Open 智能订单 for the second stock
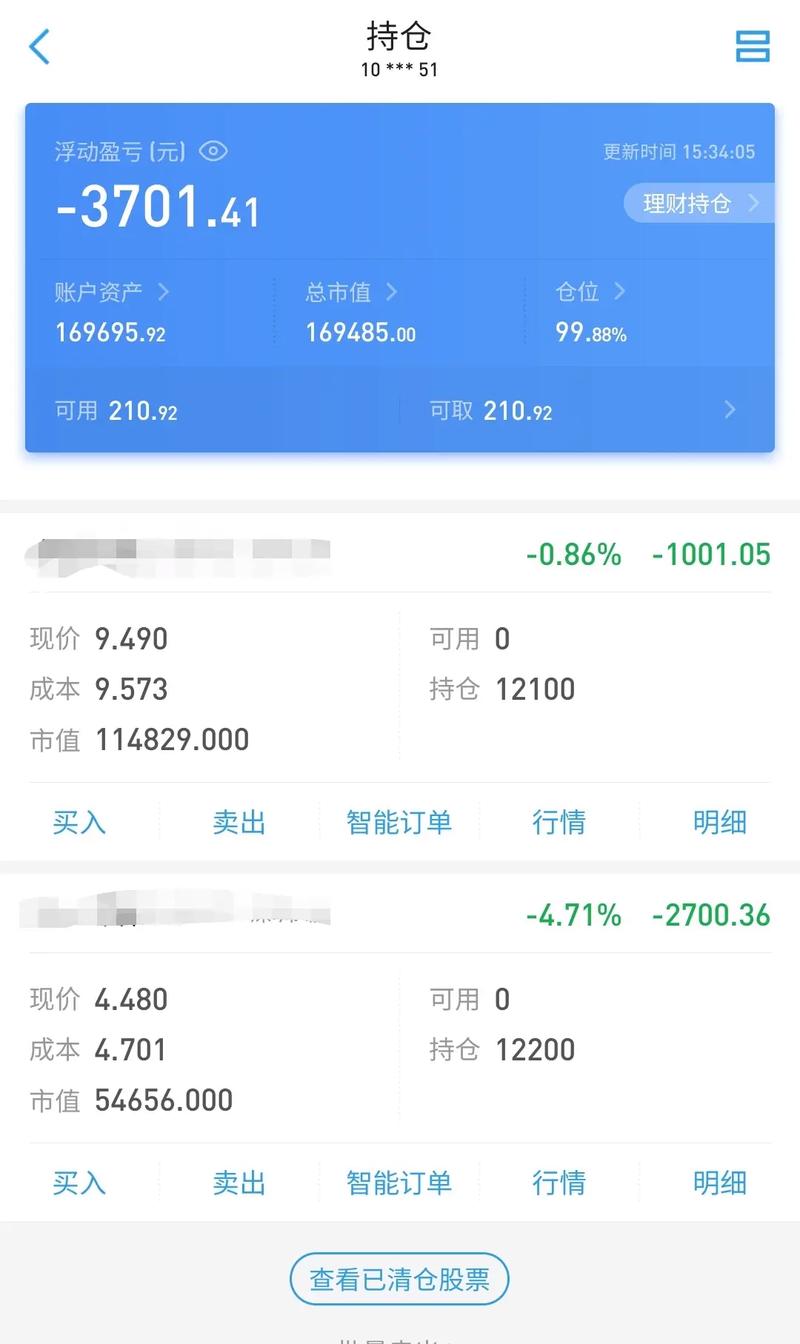800x1344 pixels. click(x=399, y=1183)
